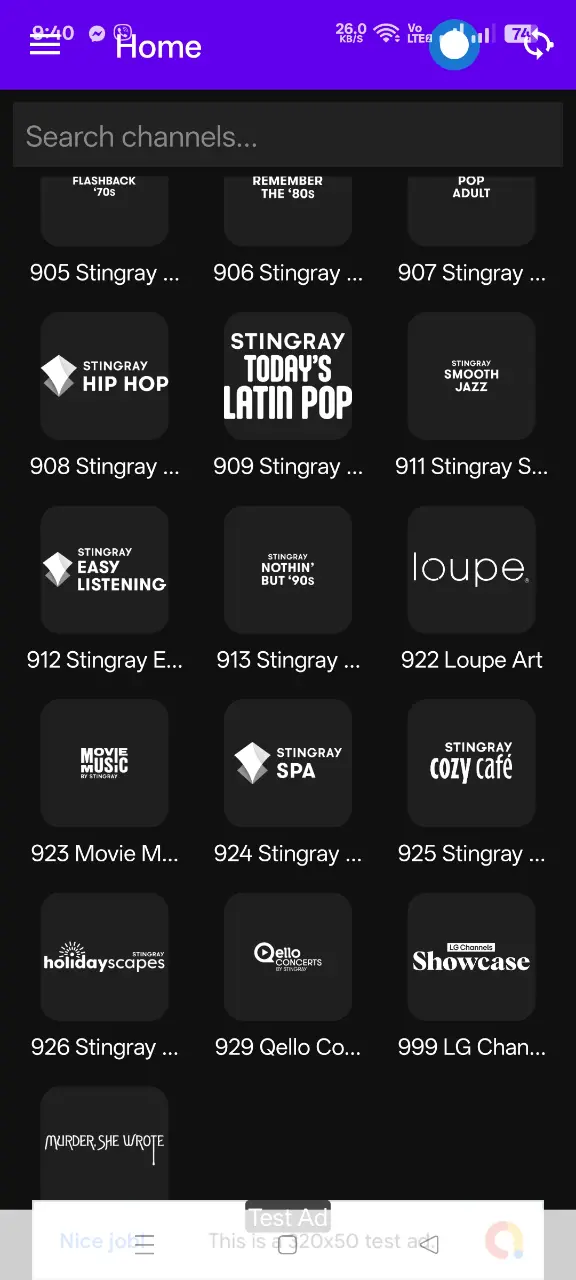Image resolution: width=576 pixels, height=1280 pixels.
Task: Open the Murder, She Wrote channel
Action: coord(104,1143)
